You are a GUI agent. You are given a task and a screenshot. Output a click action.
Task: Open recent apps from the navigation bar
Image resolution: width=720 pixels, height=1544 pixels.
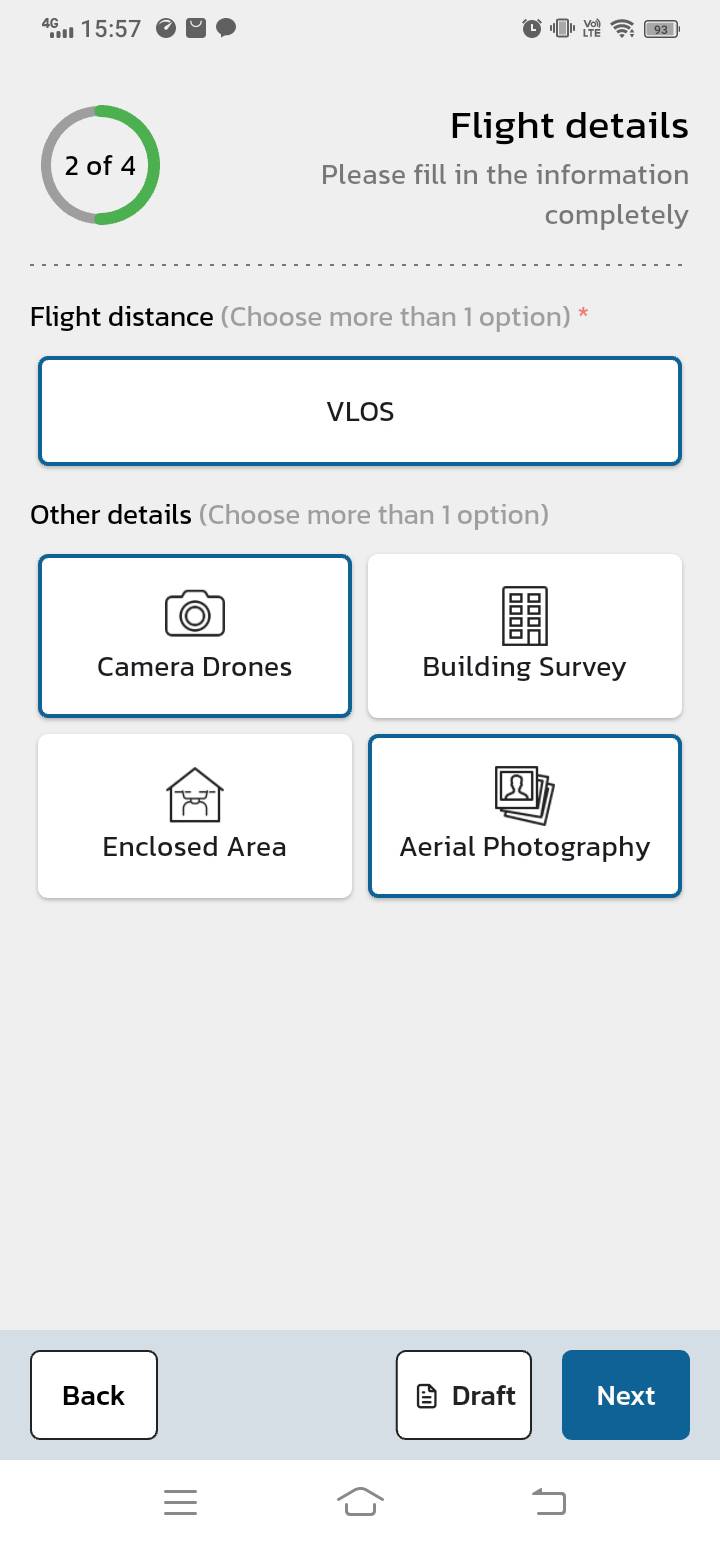[x=180, y=1502]
